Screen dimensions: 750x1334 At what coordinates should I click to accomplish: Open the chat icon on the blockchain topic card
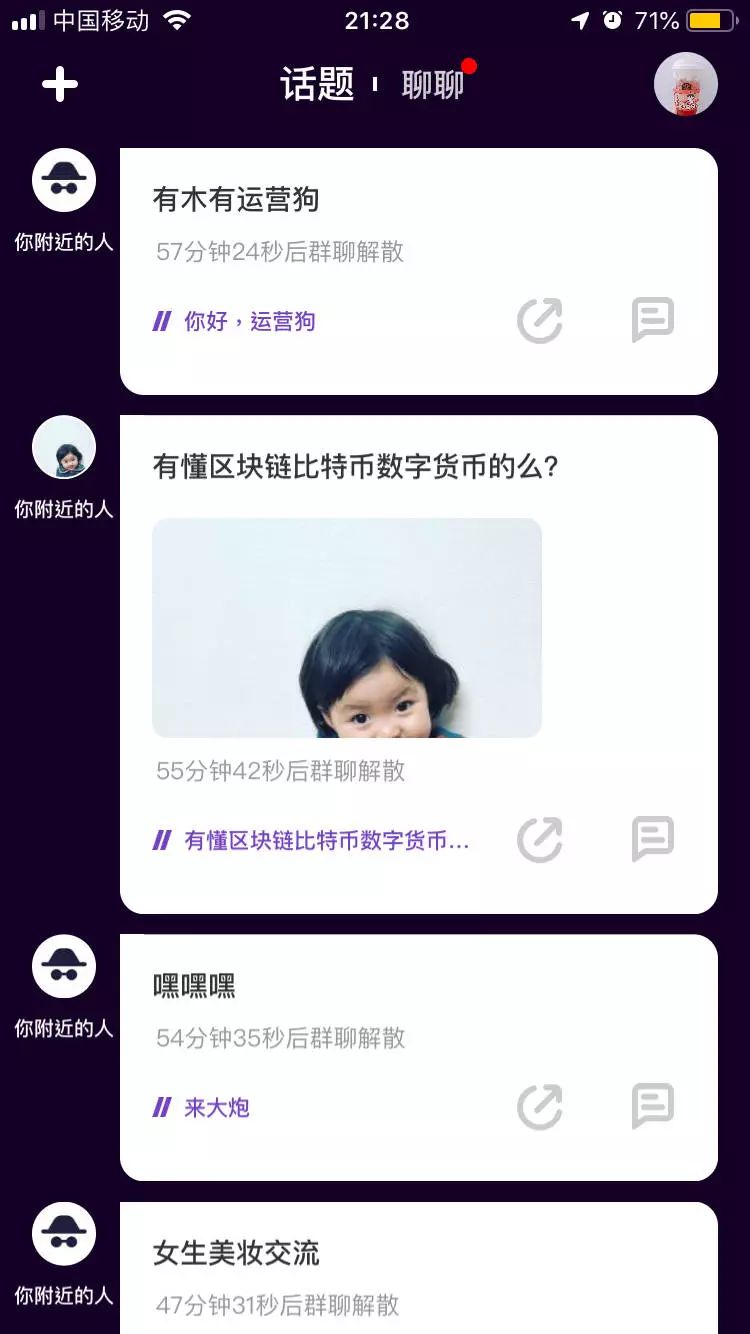[x=653, y=839]
